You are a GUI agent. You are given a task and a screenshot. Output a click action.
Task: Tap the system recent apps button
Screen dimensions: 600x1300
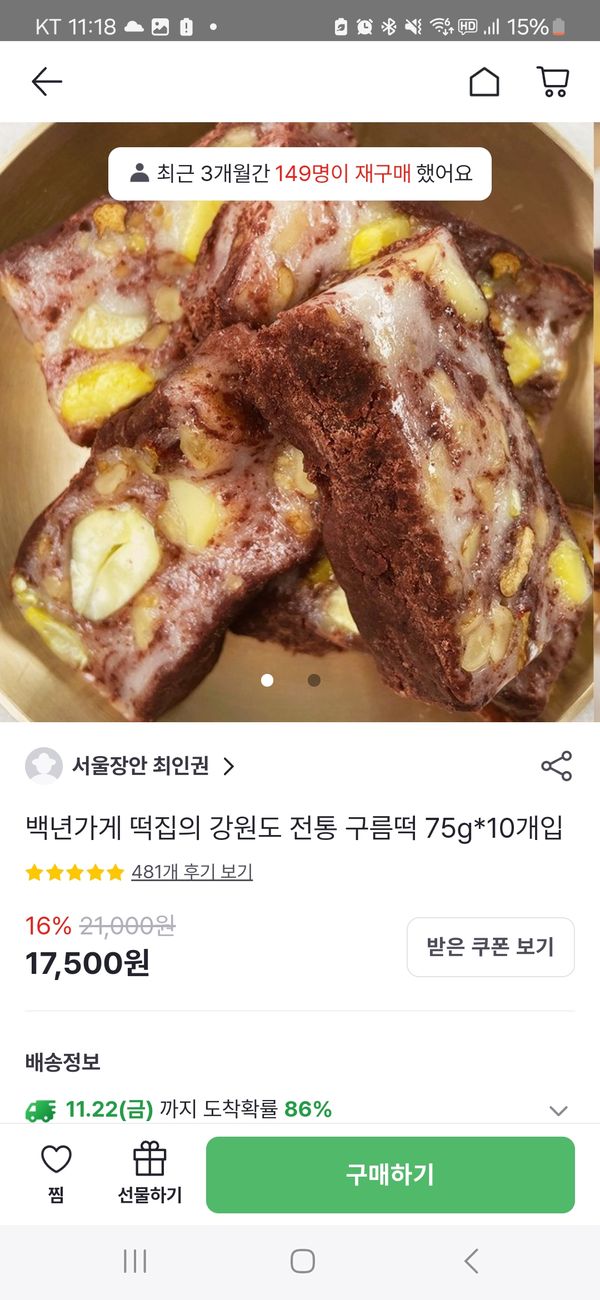(135, 1261)
